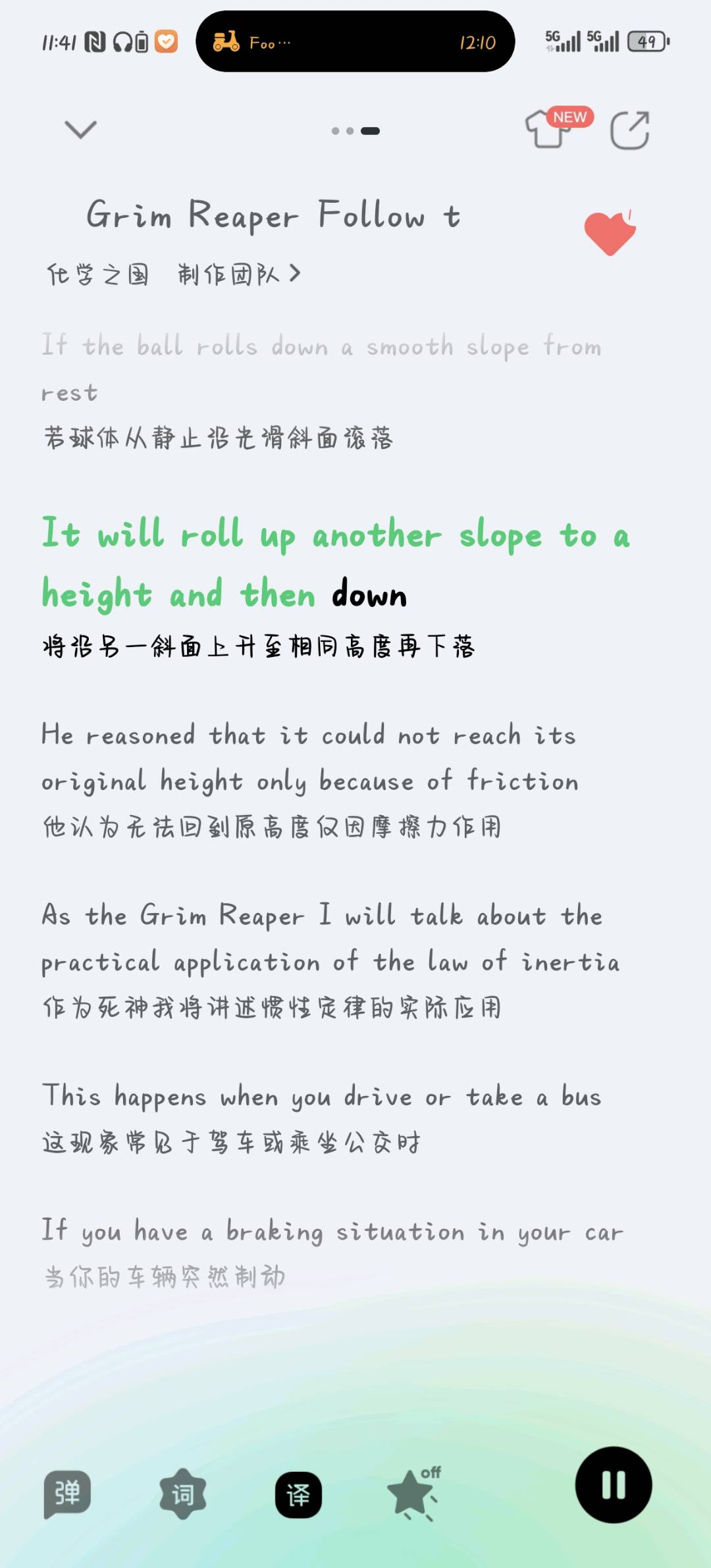
Task: Share this song
Action: tap(629, 130)
